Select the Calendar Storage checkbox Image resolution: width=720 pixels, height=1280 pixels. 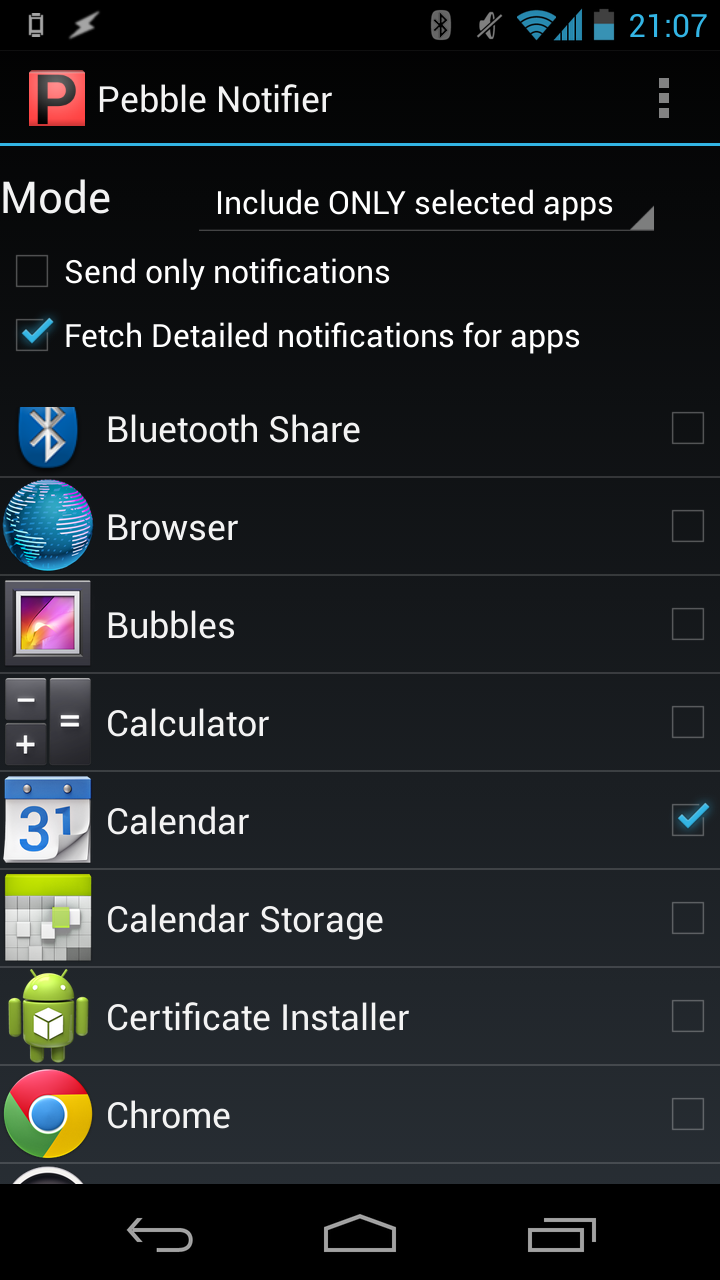point(688,918)
